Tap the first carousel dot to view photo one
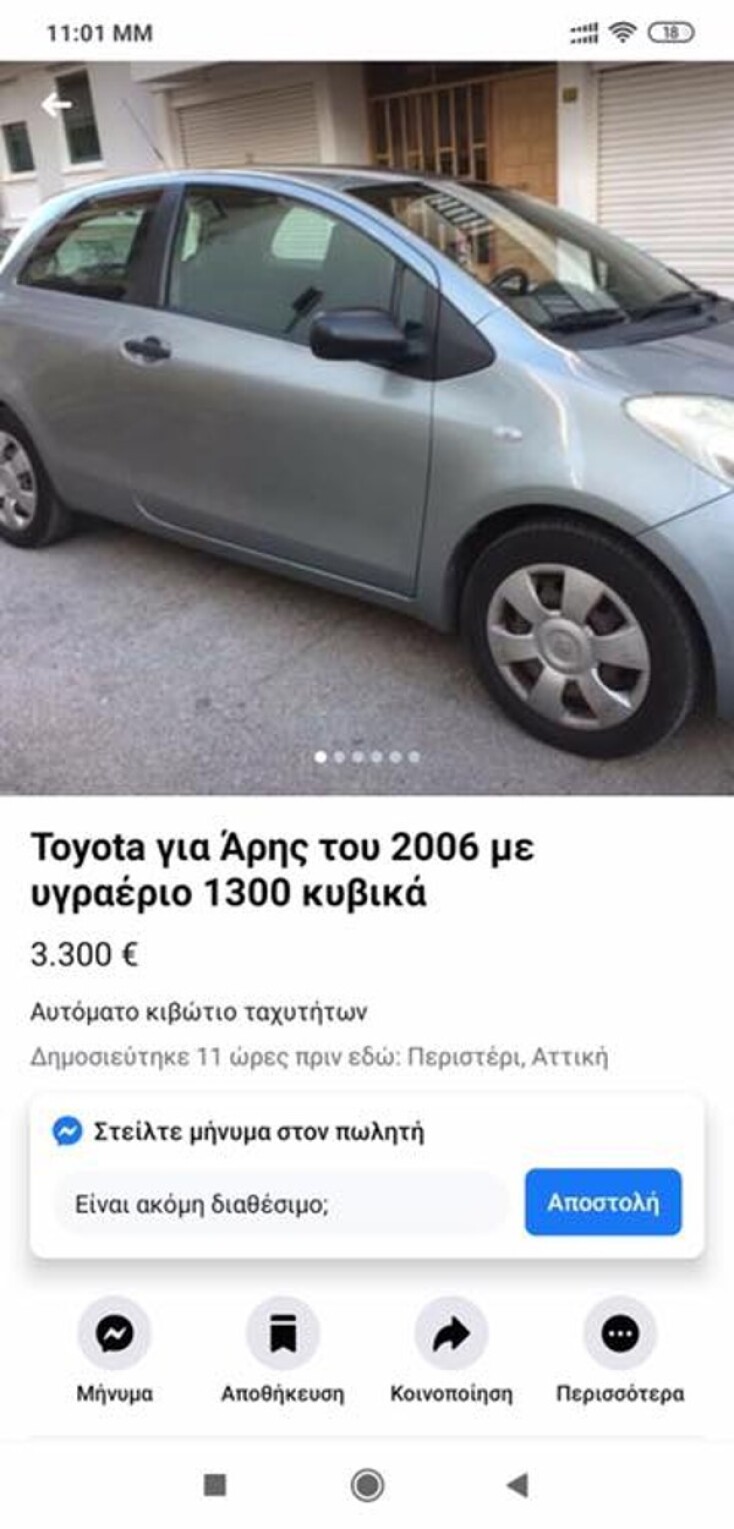The image size is (734, 1529). point(321,758)
